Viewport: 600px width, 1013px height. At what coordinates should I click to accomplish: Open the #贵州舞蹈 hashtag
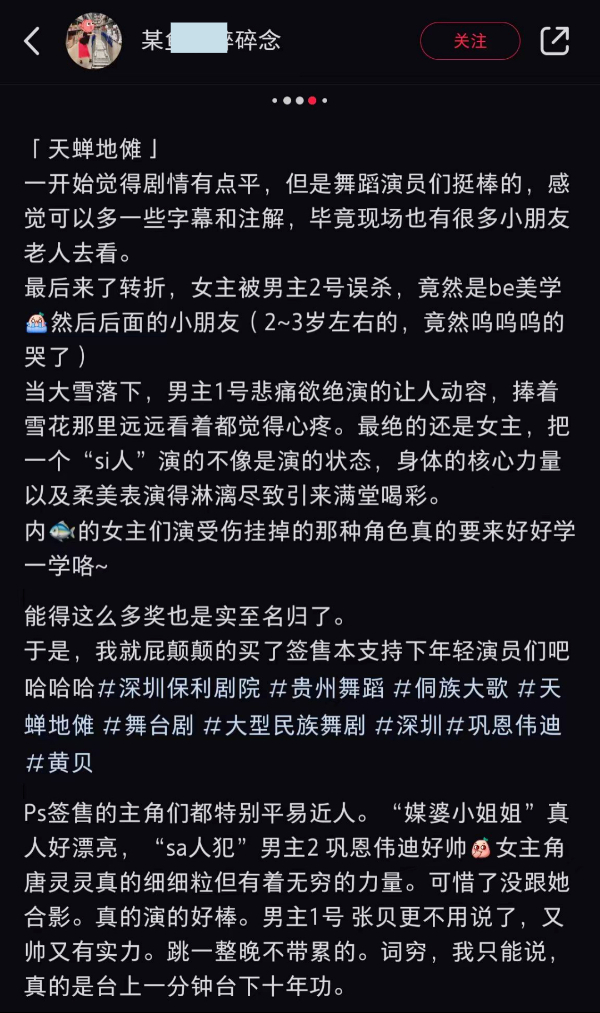(321, 688)
